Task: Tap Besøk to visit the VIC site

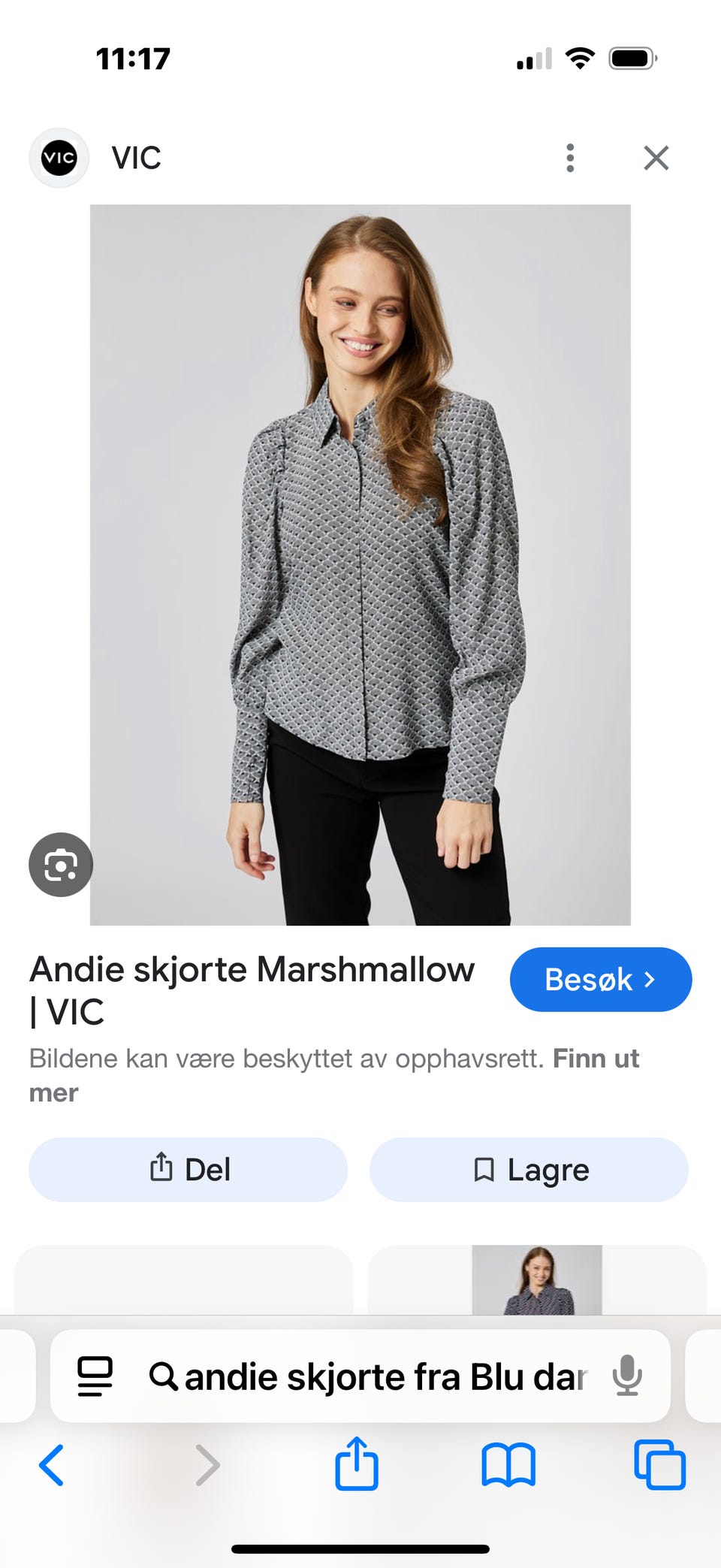Action: click(x=600, y=979)
